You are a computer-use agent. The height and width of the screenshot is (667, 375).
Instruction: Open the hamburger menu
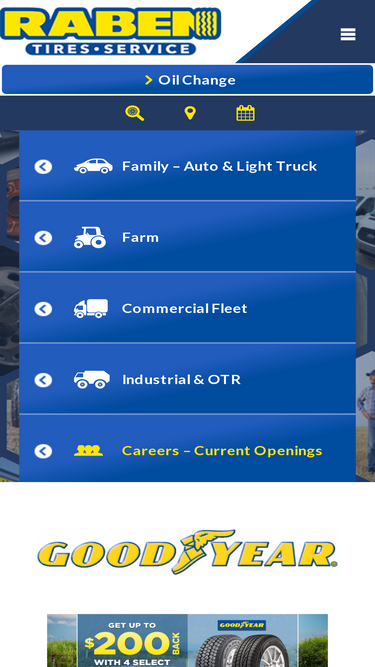pos(348,34)
